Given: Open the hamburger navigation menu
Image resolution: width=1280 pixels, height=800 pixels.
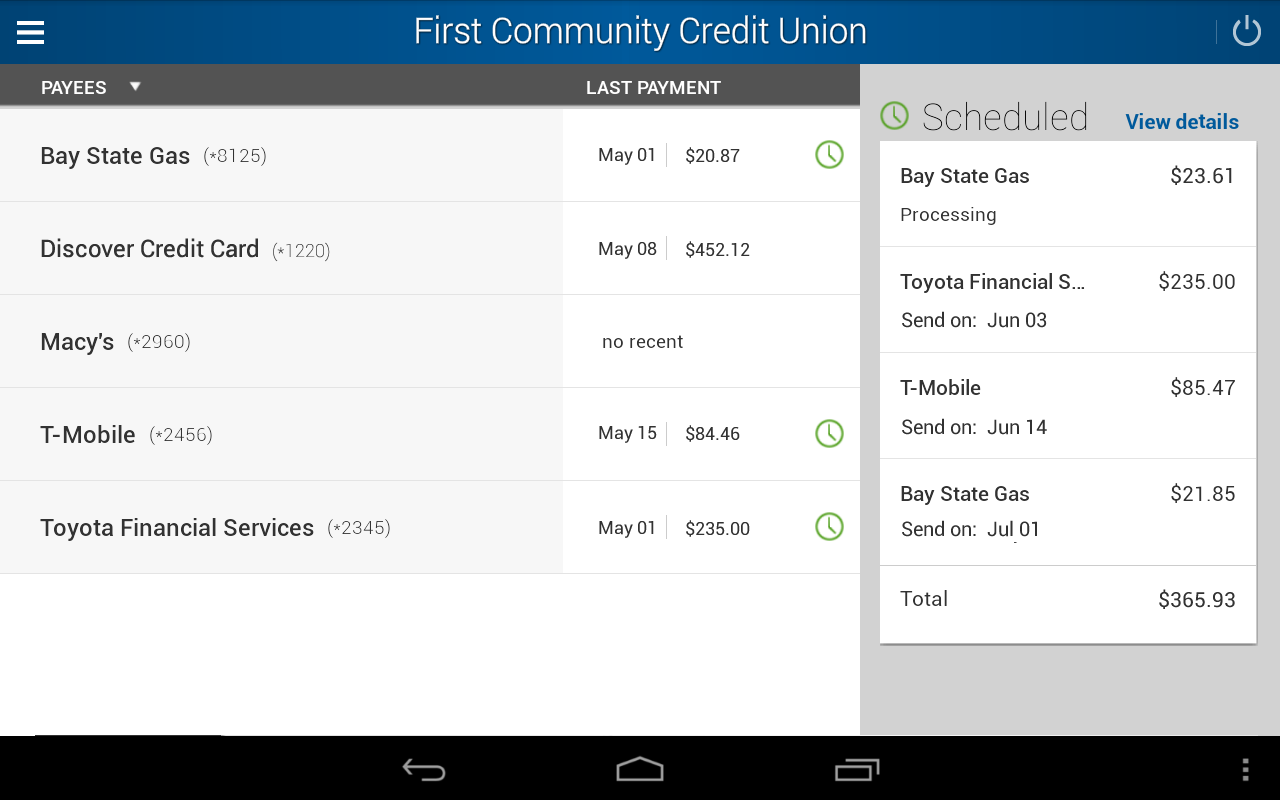Looking at the screenshot, I should tap(30, 32).
